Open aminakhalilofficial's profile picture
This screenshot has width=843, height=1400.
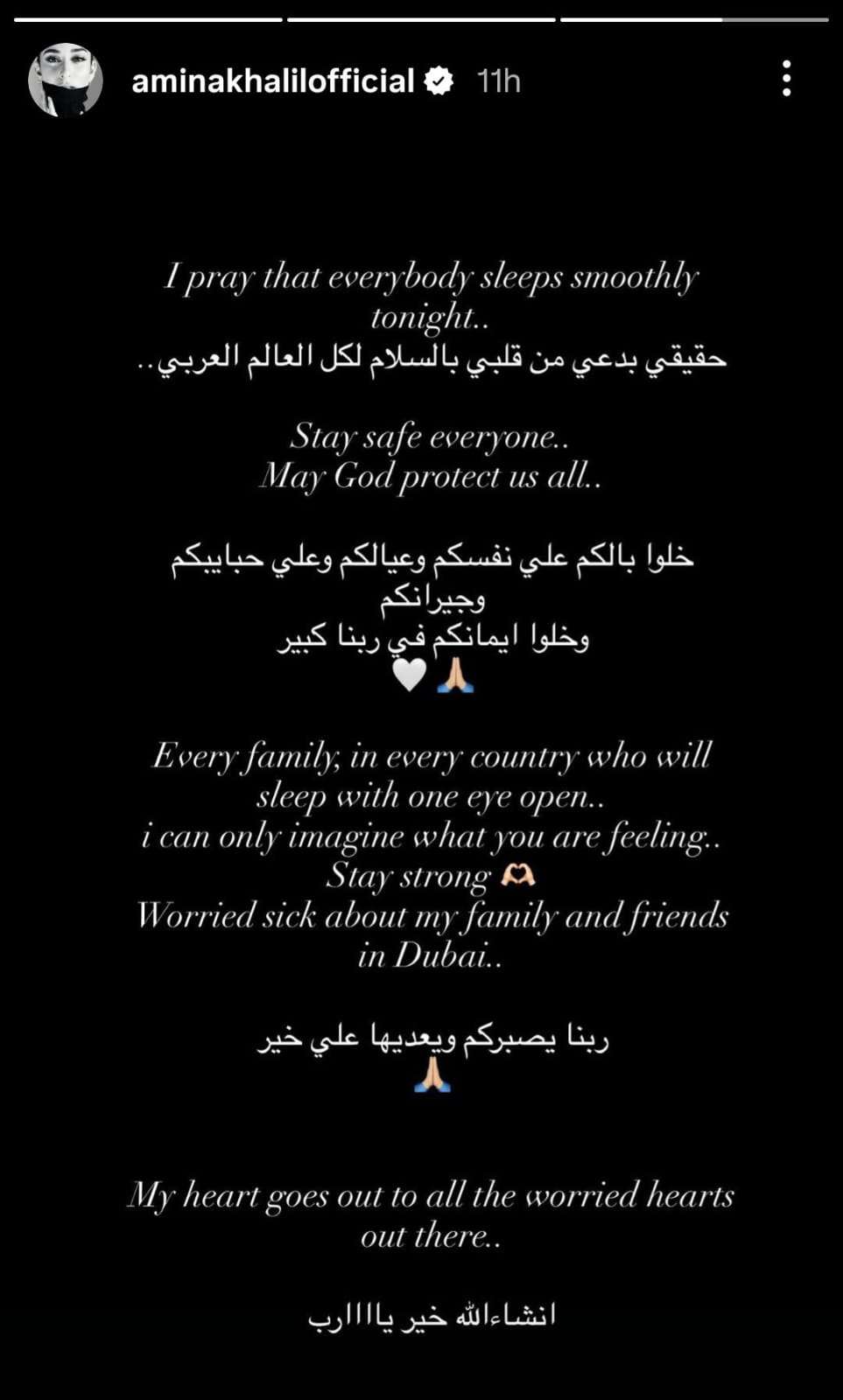(x=66, y=80)
